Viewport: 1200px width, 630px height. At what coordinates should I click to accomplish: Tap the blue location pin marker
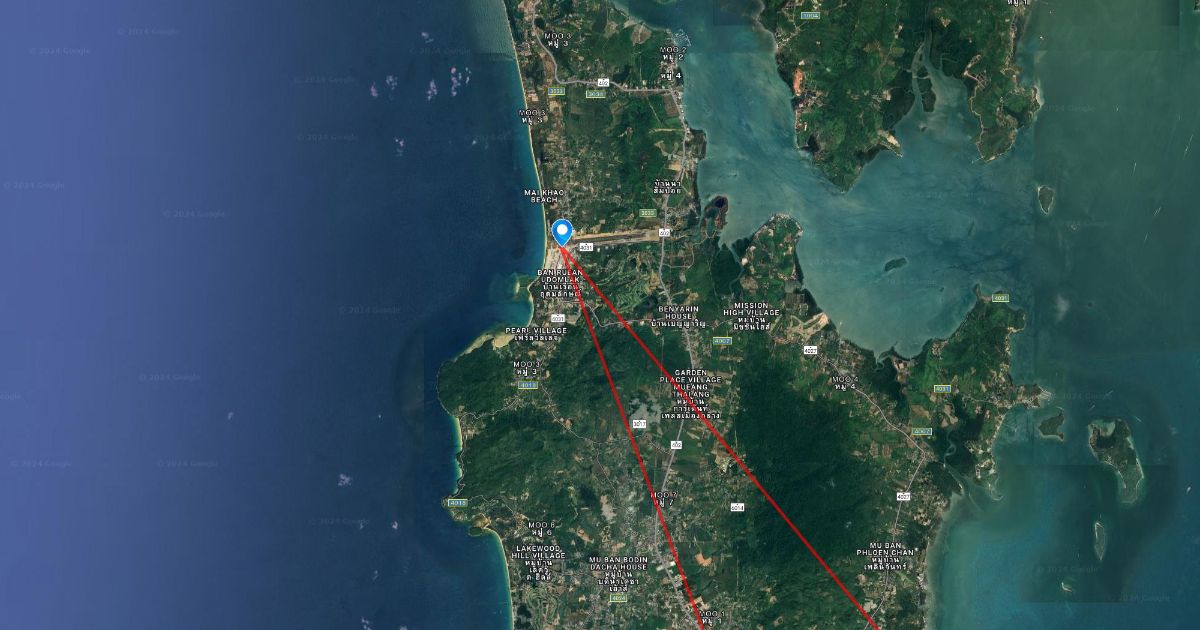click(562, 232)
